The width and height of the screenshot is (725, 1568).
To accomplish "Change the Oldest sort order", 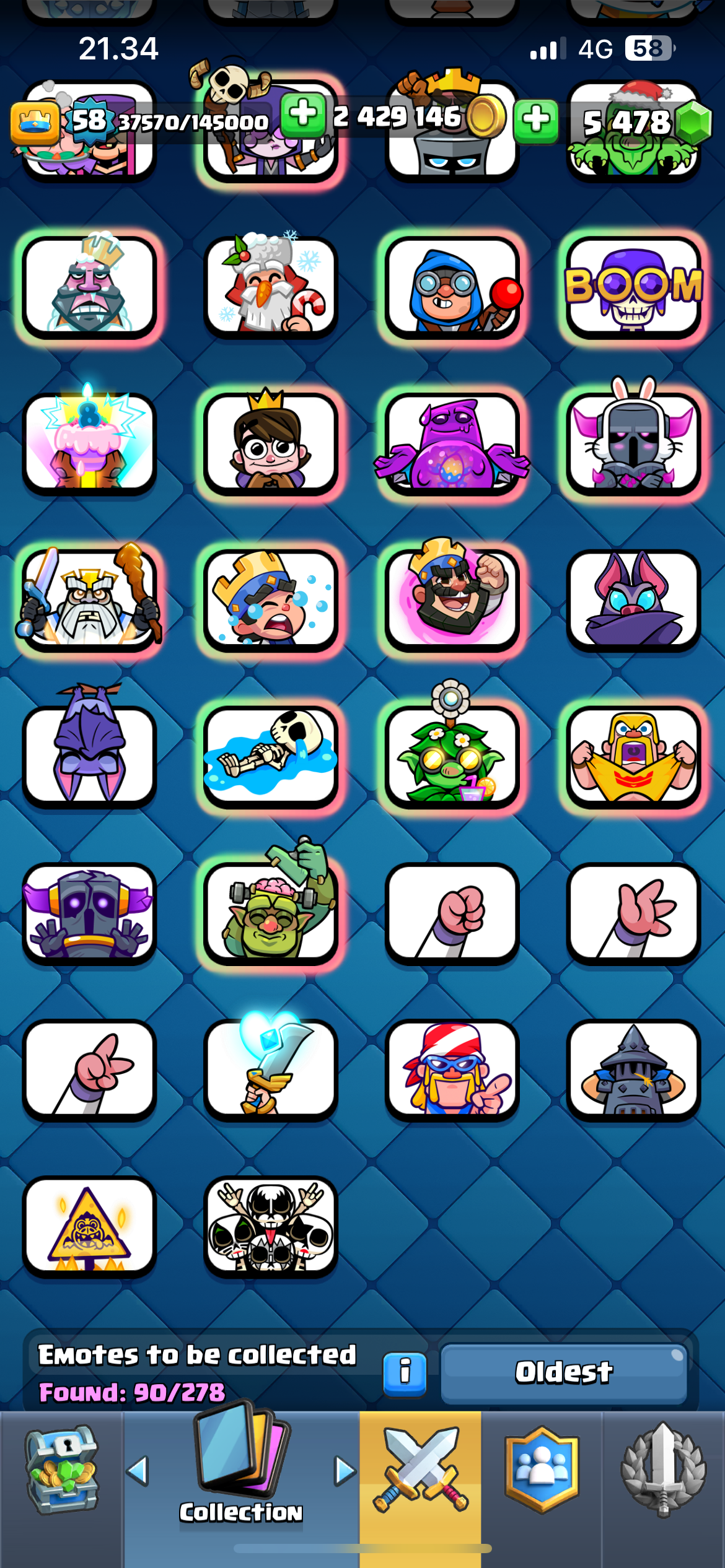I will 564,1372.
